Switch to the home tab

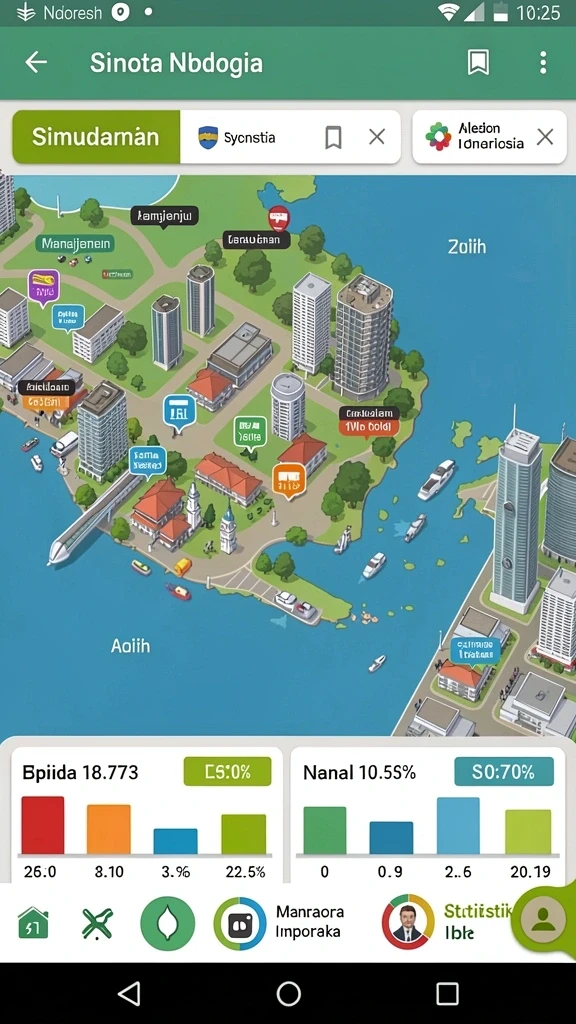point(33,923)
